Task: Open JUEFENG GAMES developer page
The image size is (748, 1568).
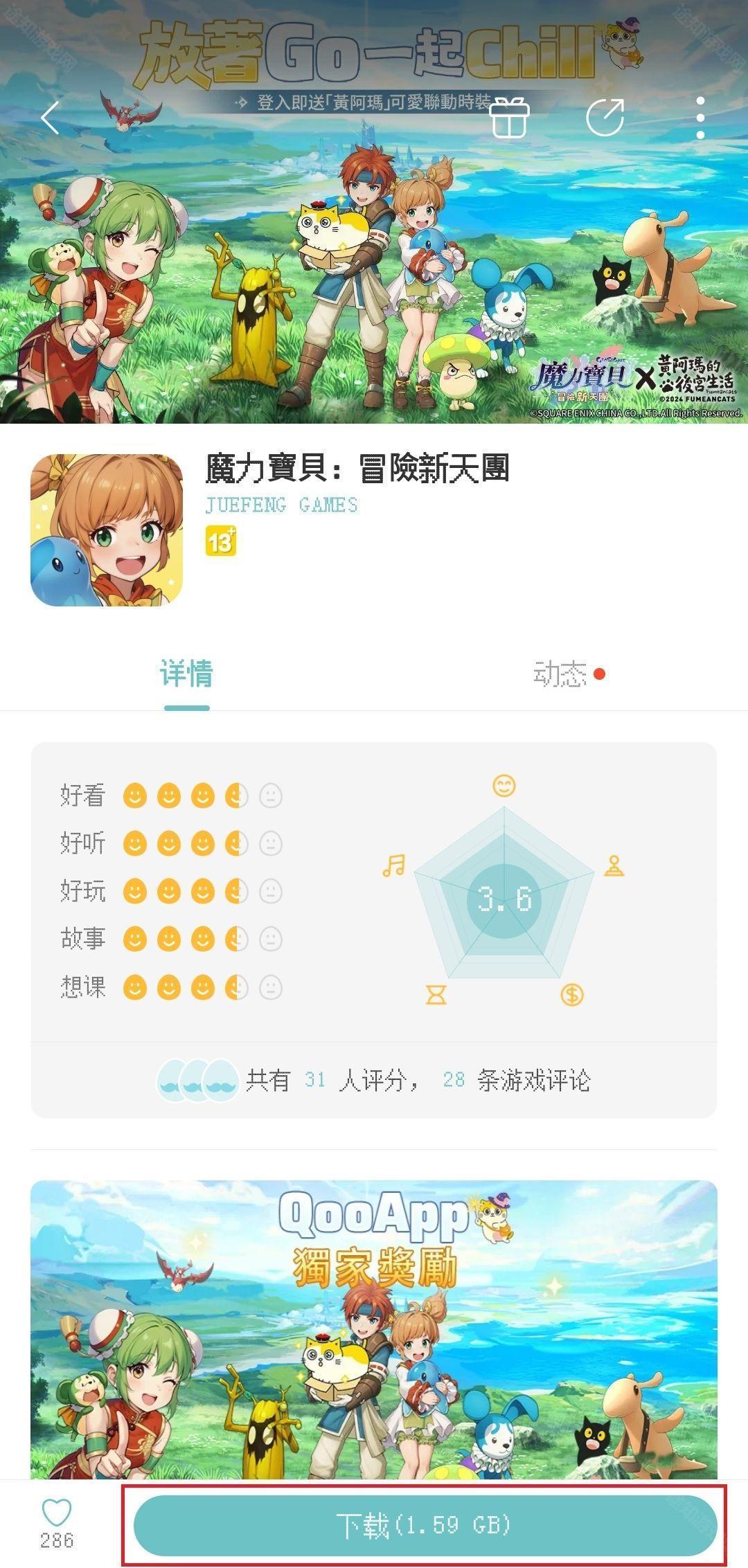Action: pyautogui.click(x=281, y=505)
